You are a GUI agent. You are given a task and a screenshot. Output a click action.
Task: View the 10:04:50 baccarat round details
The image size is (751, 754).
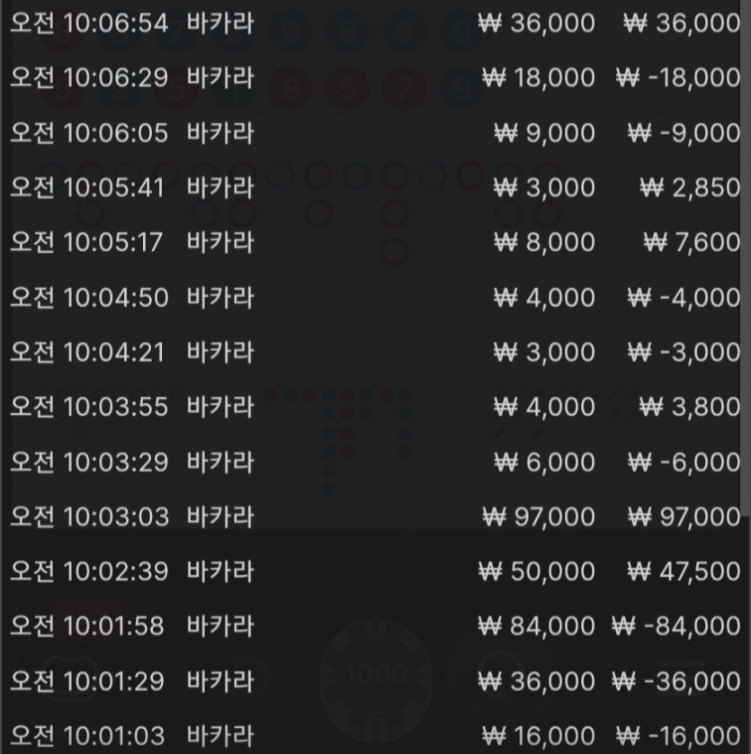[375, 297]
